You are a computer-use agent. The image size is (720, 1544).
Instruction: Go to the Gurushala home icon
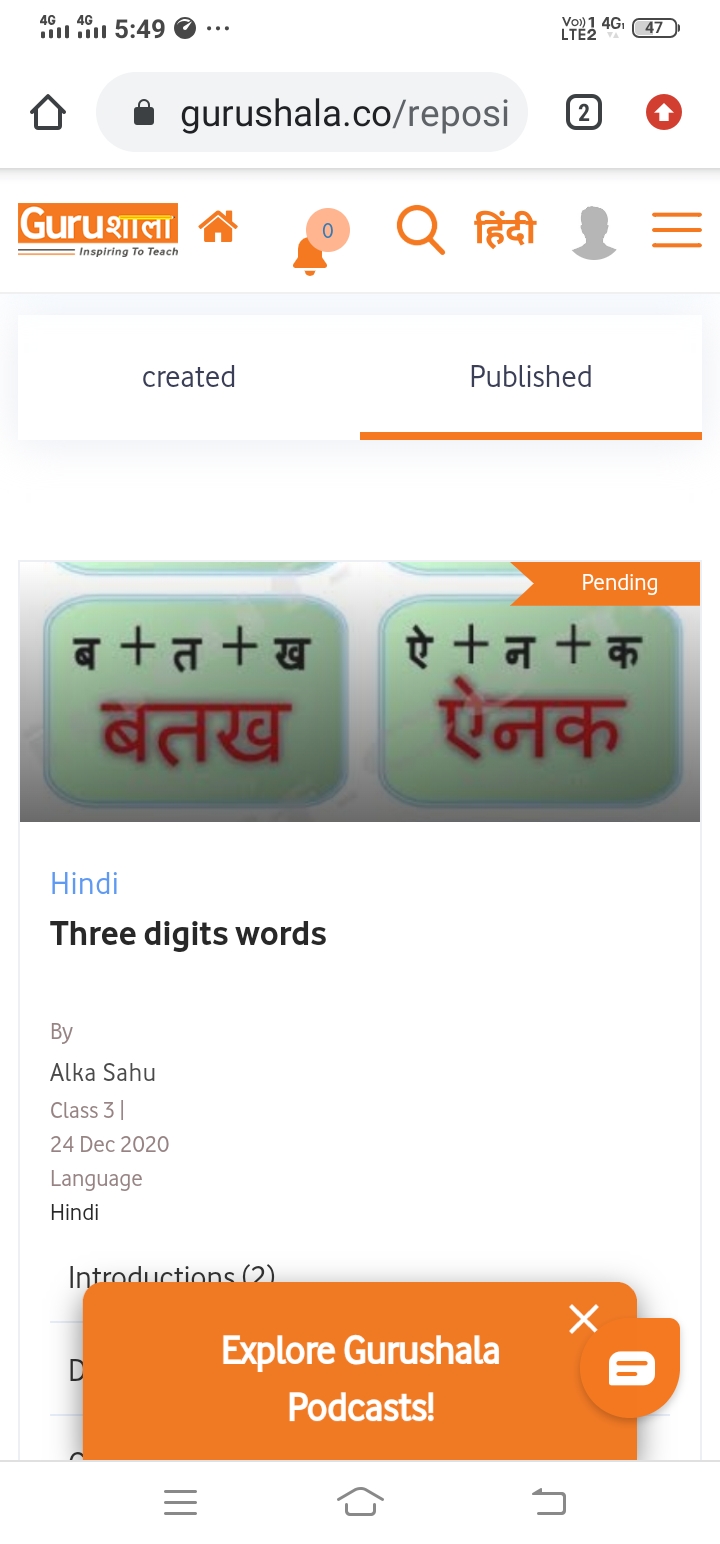tap(218, 227)
